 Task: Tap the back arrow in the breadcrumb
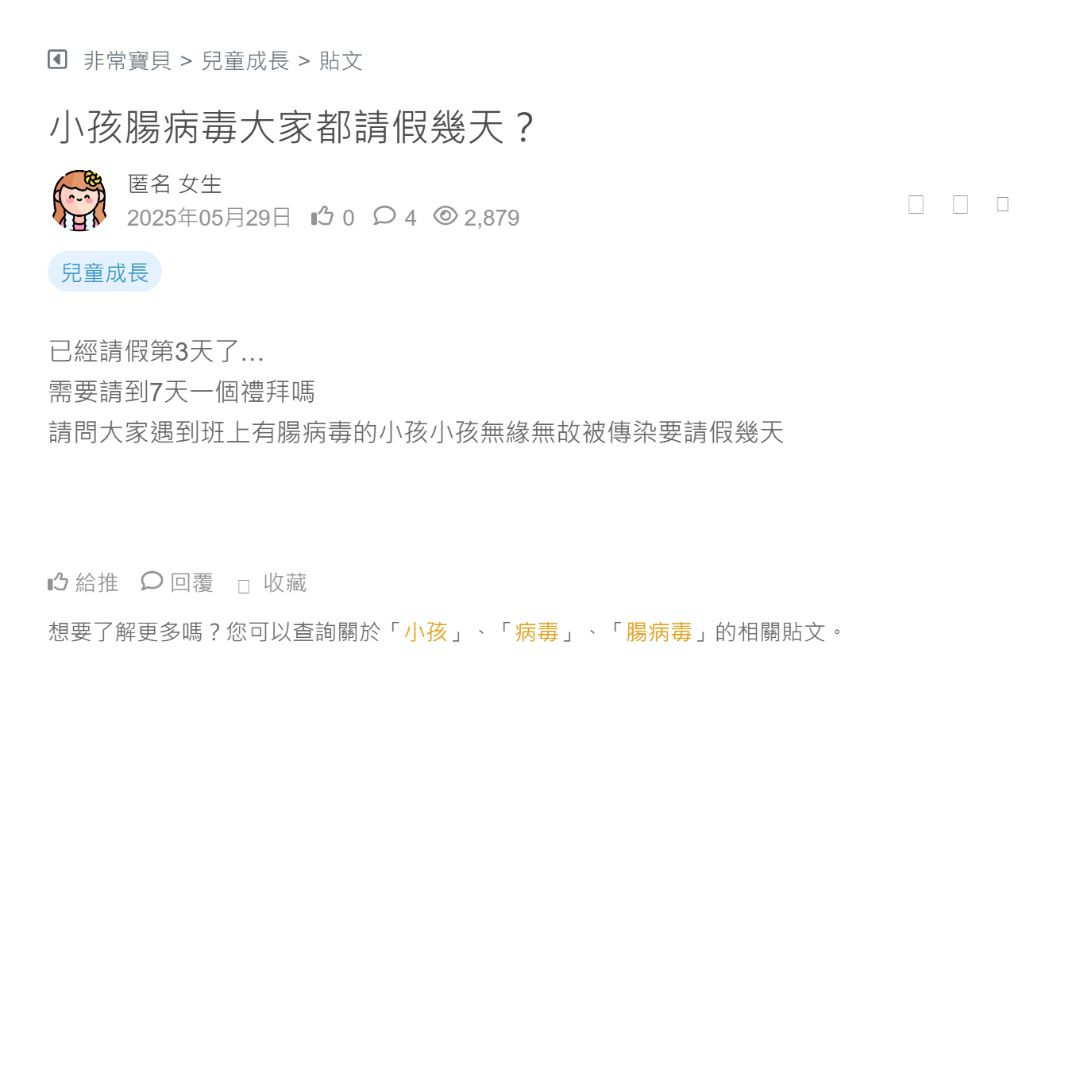58,60
